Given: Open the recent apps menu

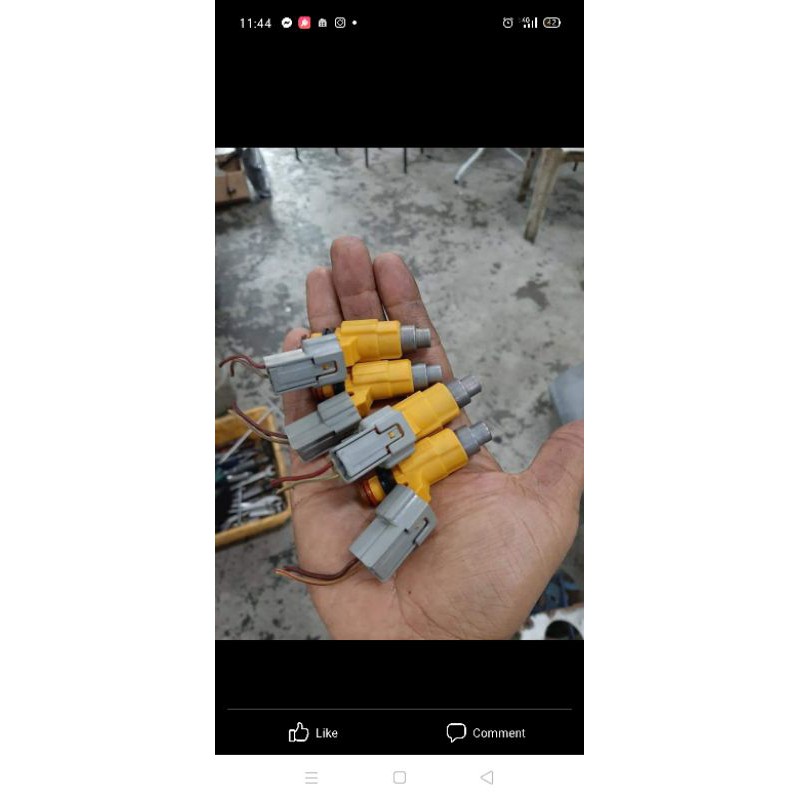Looking at the screenshot, I should pyautogui.click(x=311, y=778).
